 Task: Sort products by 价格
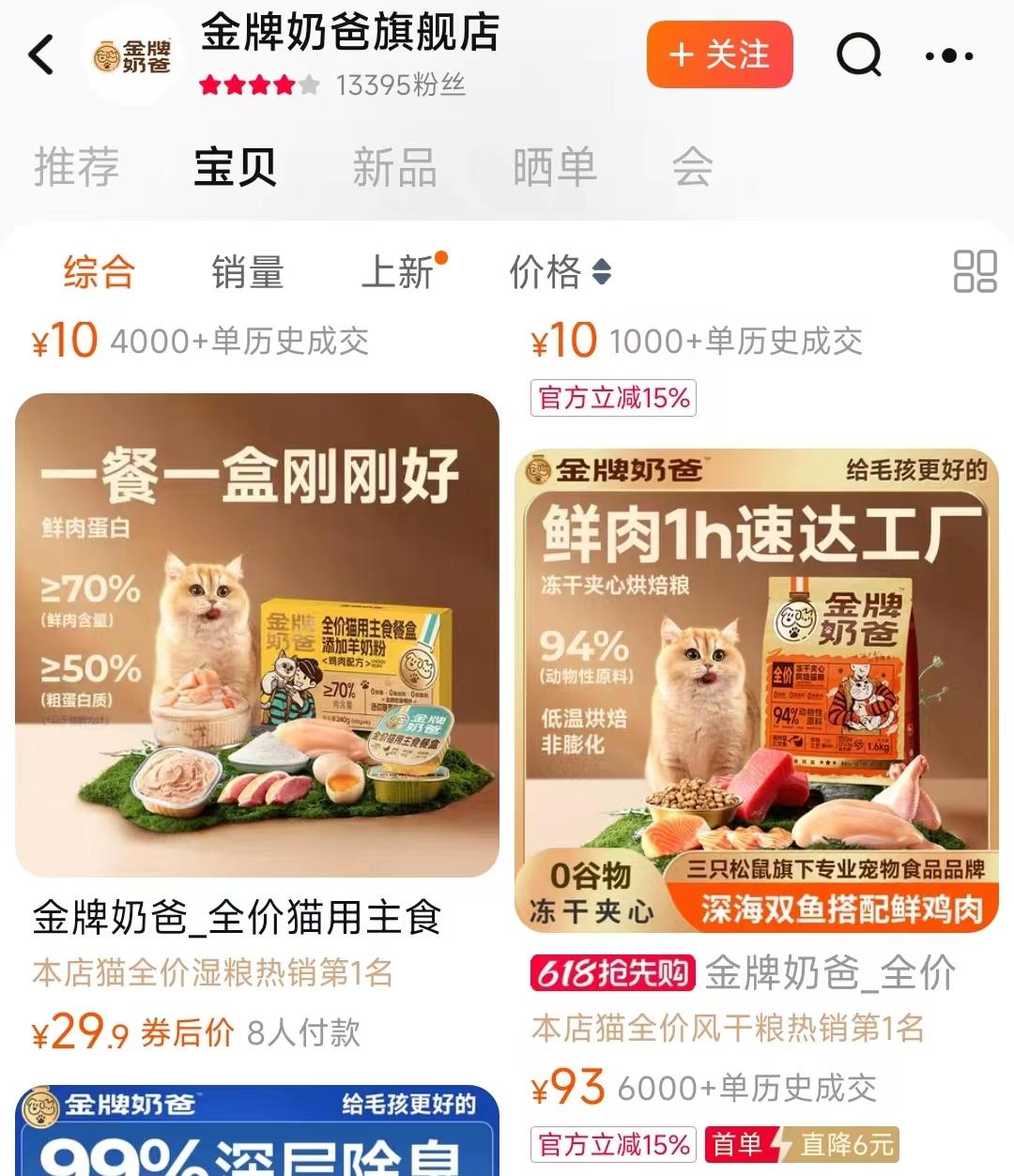click(560, 272)
